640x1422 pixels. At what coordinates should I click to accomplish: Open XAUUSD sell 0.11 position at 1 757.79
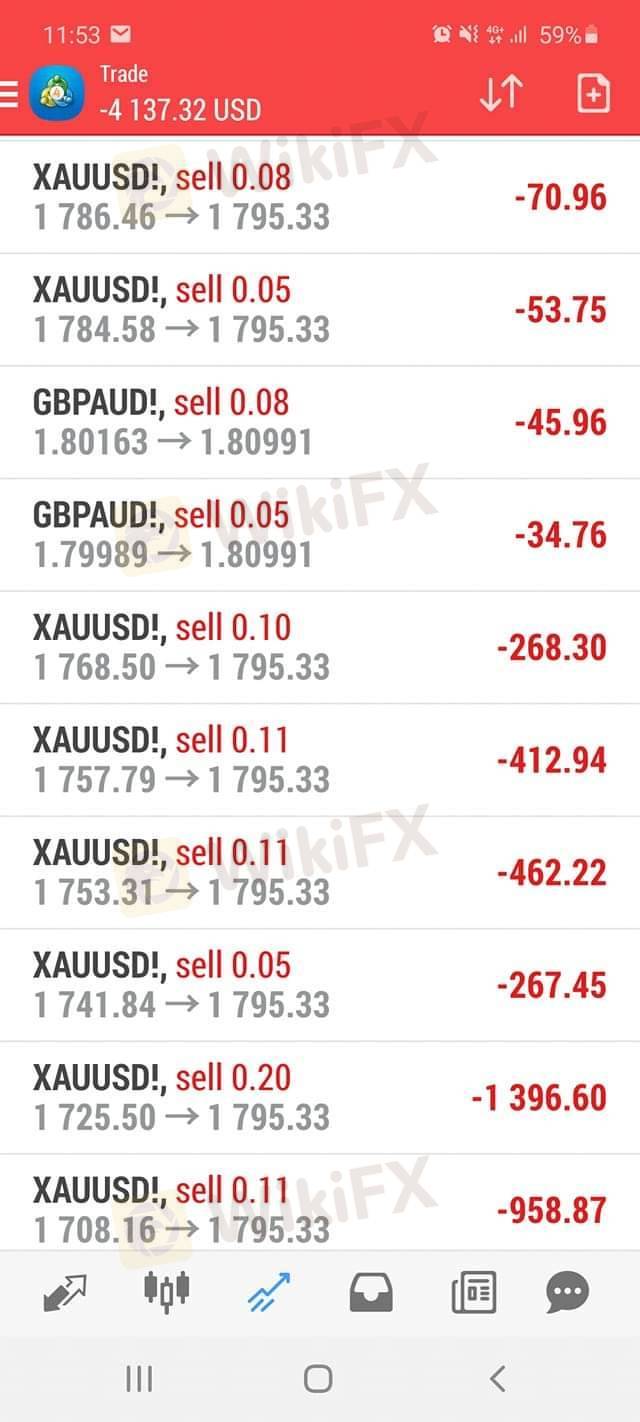[320, 760]
